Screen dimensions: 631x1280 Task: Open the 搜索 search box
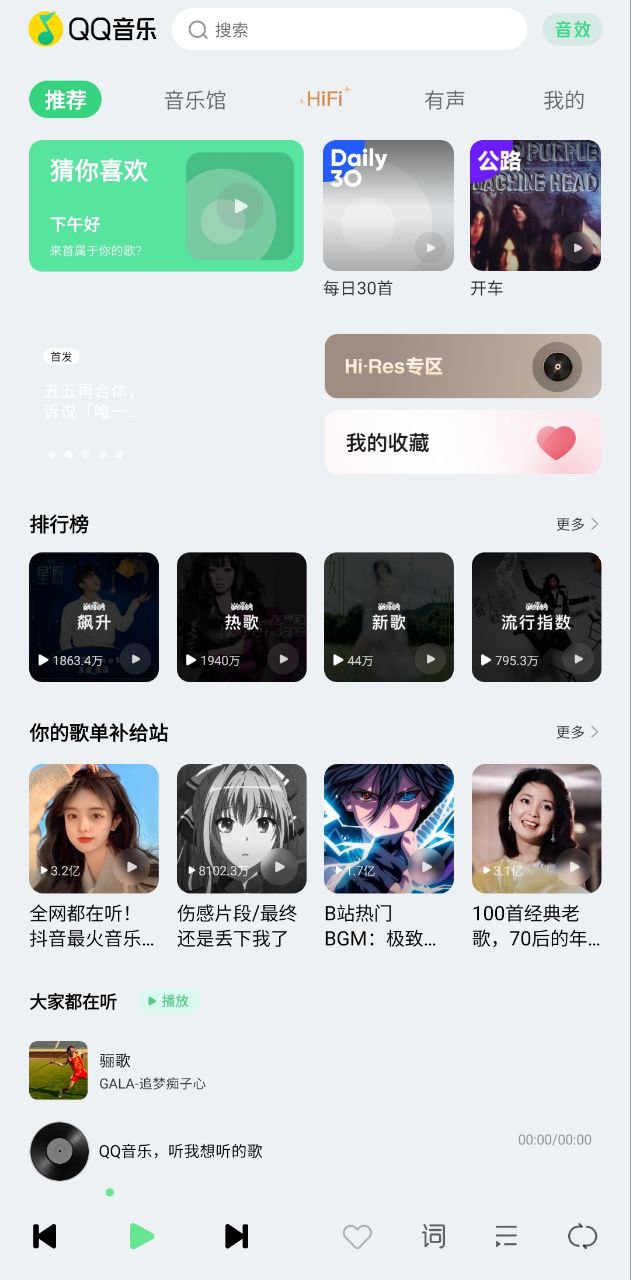[x=349, y=30]
